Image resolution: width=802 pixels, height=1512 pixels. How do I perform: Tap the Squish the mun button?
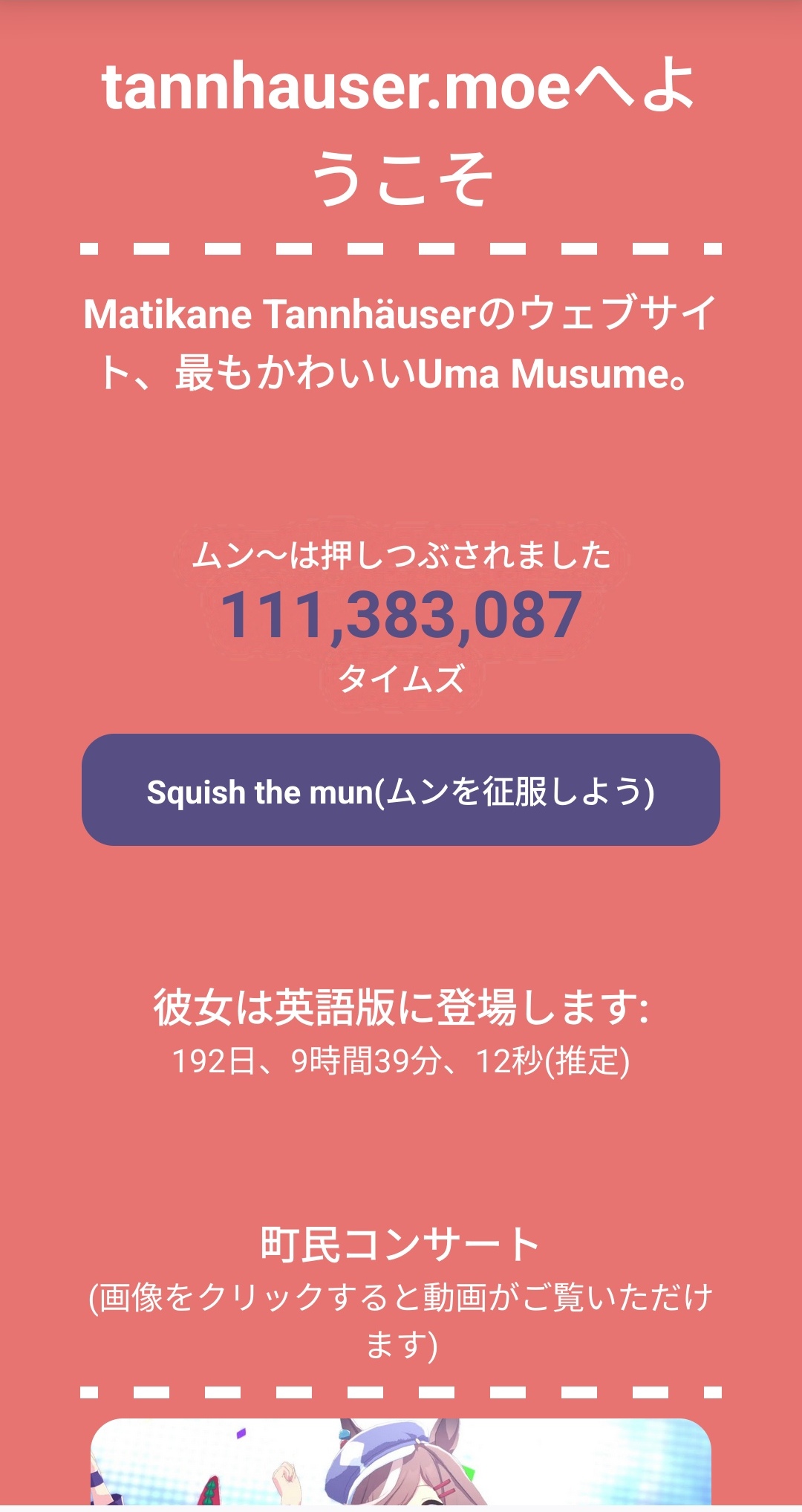pos(401,790)
